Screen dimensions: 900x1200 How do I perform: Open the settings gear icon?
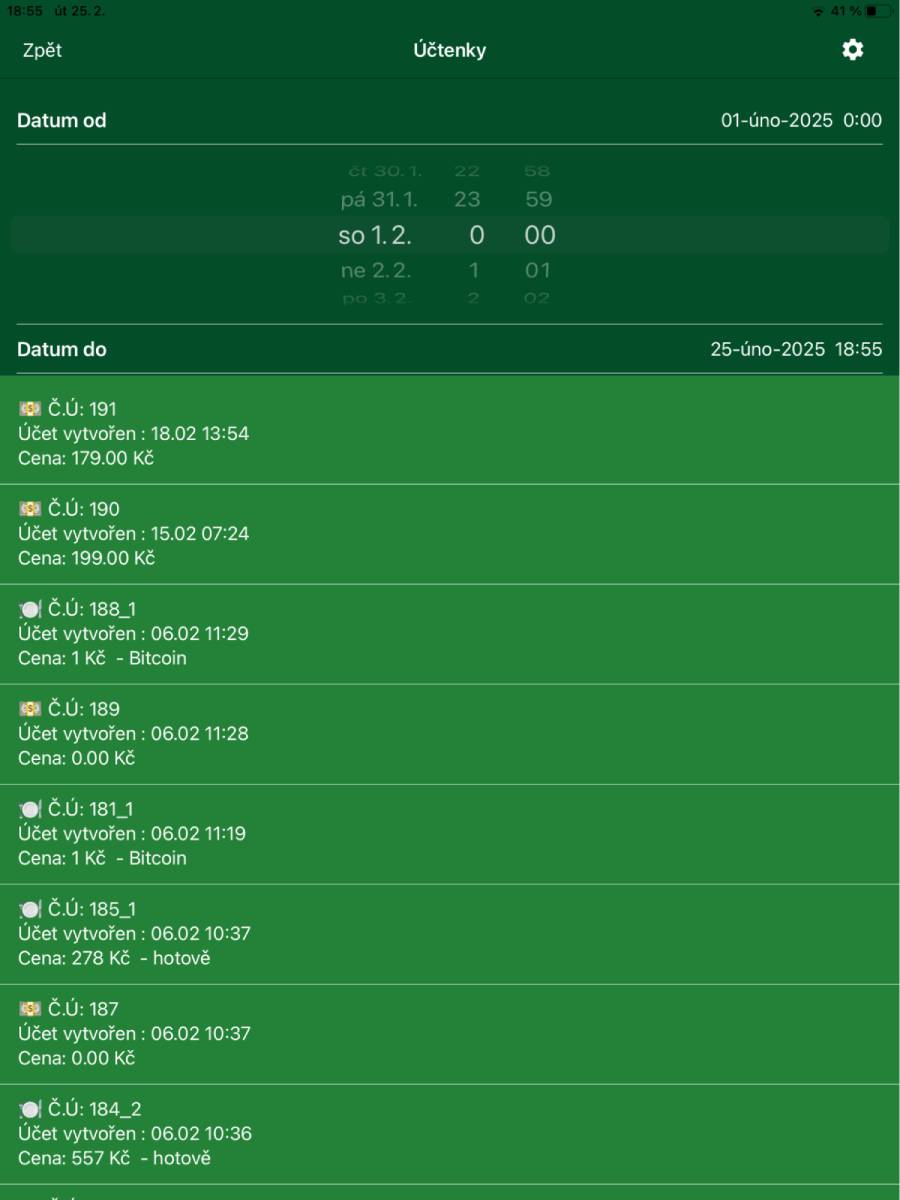click(852, 50)
